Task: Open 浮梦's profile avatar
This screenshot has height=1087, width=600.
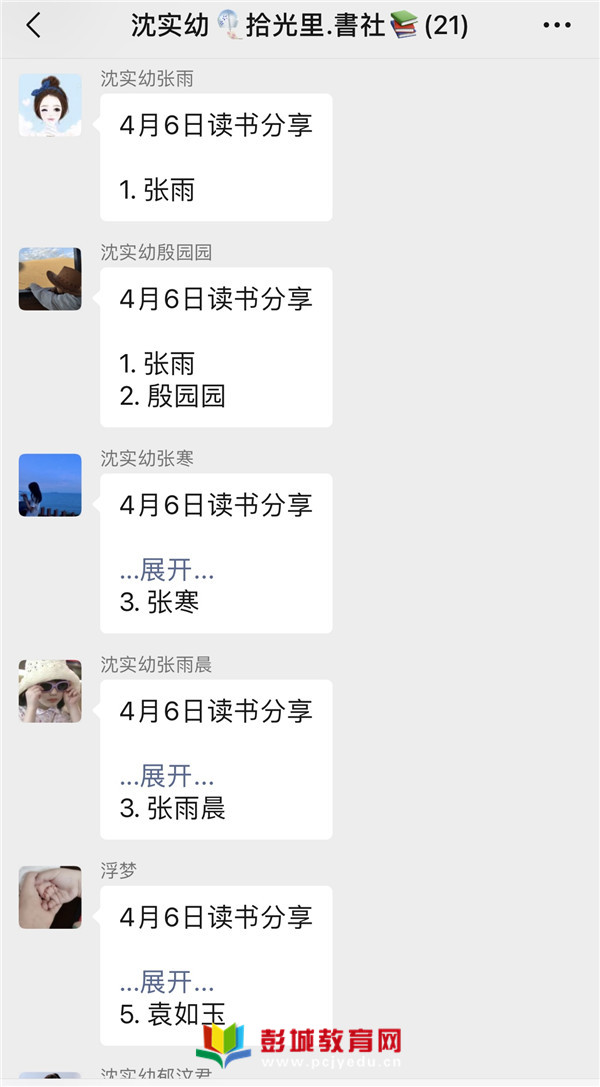Action: pyautogui.click(x=50, y=897)
